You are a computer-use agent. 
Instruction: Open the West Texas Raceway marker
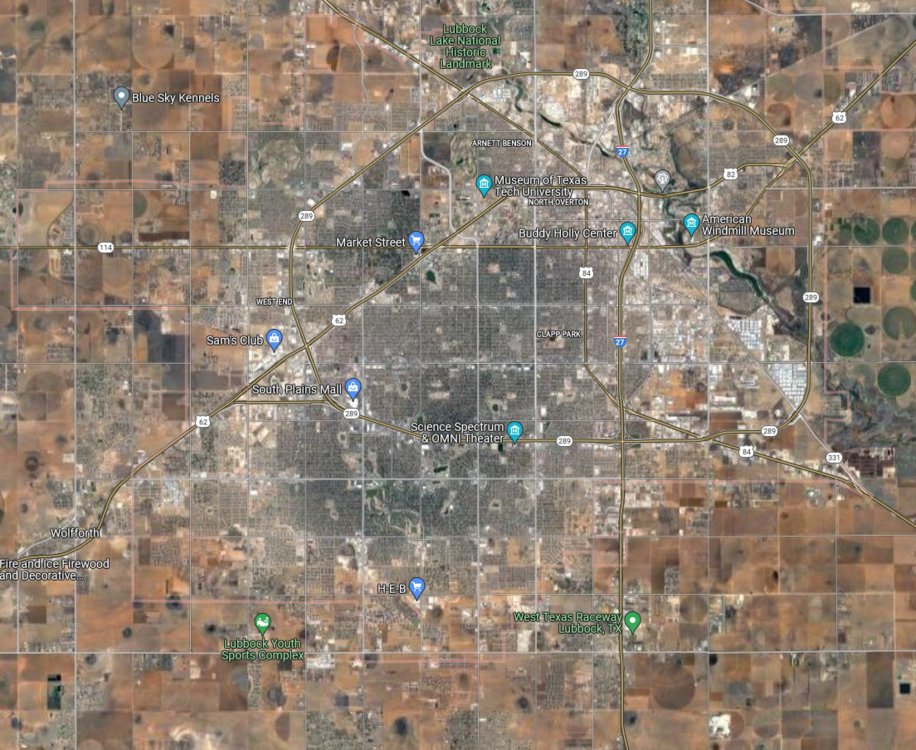point(632,622)
